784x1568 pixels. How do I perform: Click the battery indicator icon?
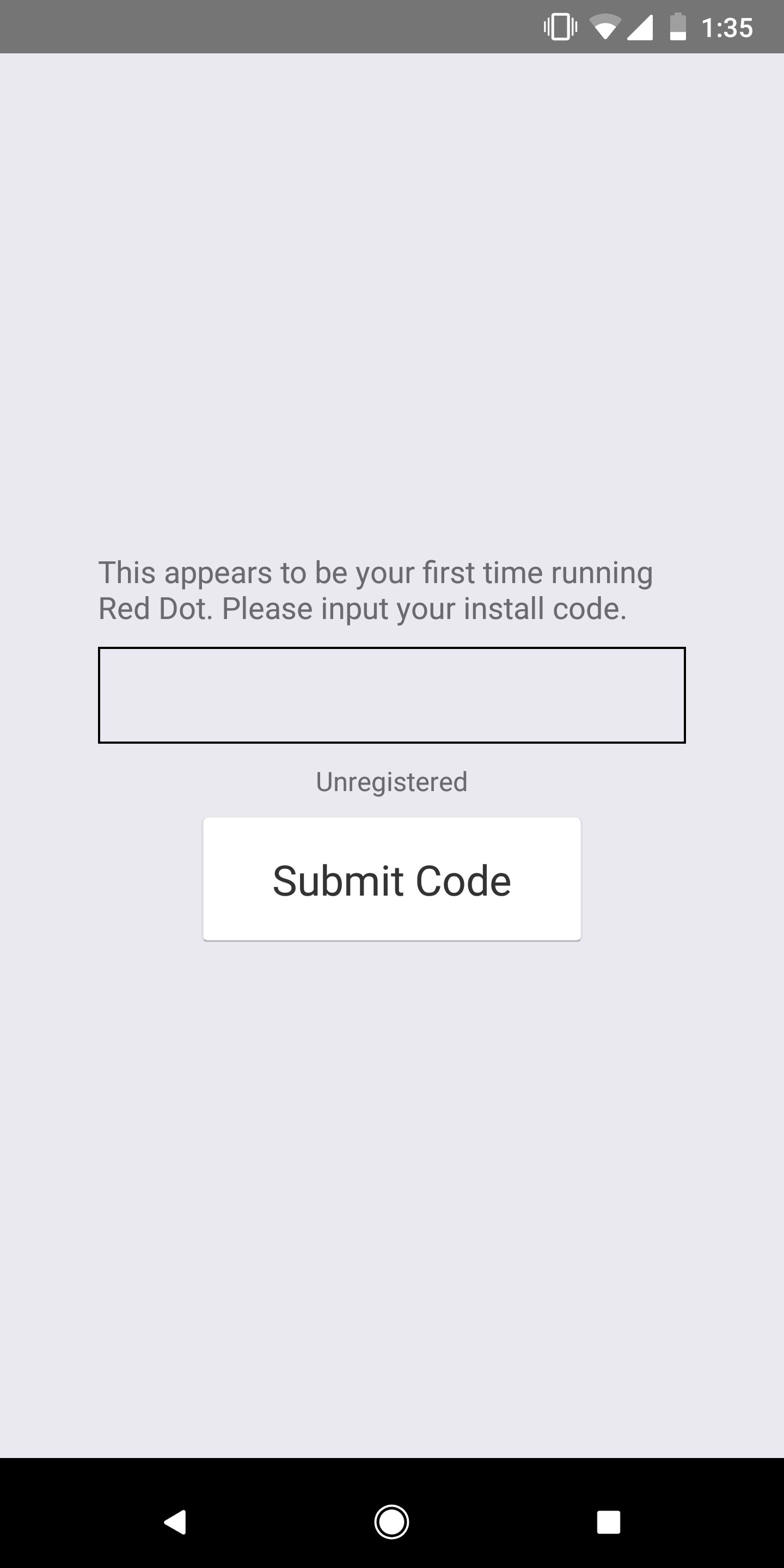(x=677, y=27)
